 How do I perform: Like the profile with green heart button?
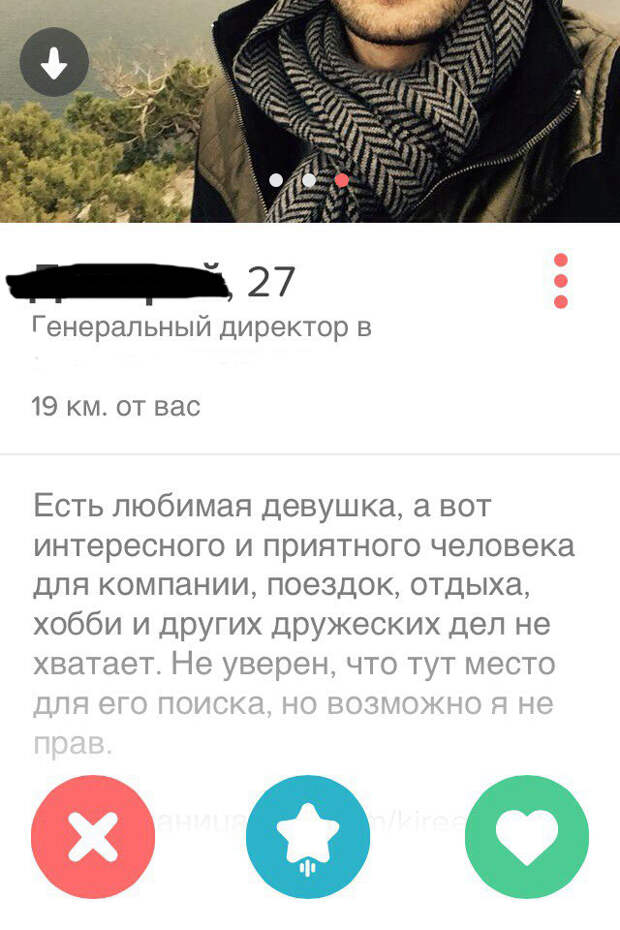coord(526,836)
